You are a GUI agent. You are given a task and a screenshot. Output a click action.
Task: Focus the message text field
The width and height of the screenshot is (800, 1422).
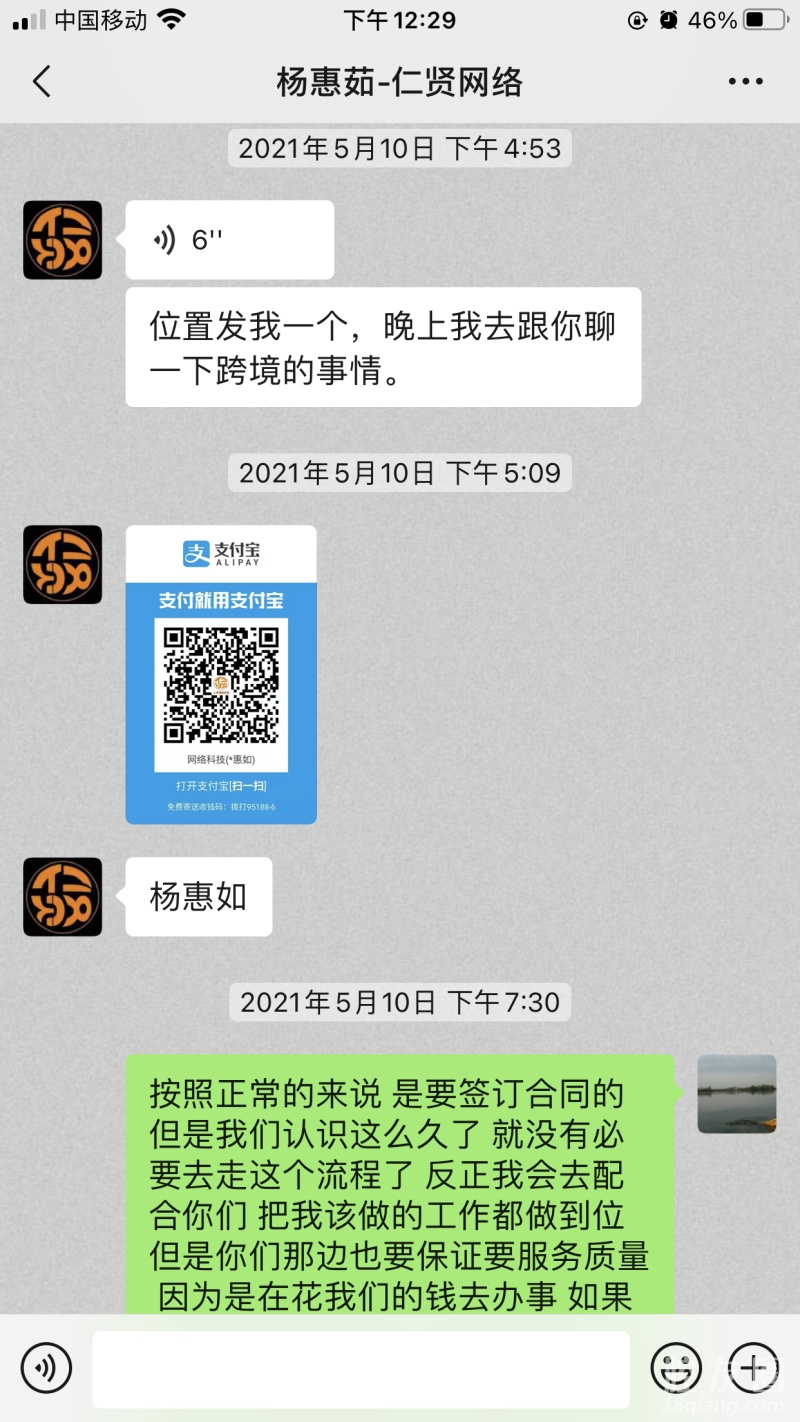click(x=361, y=1368)
